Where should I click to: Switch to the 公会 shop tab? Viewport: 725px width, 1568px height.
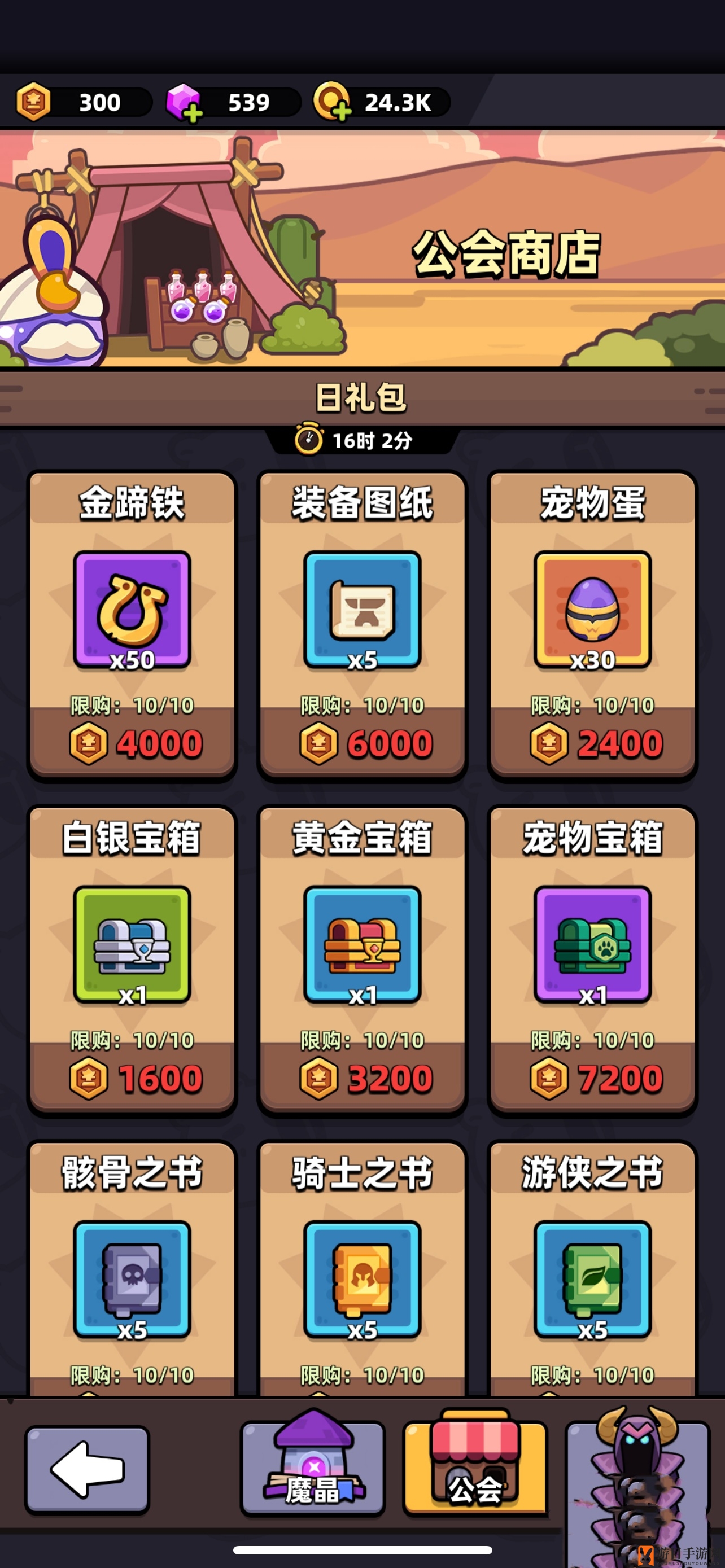(475, 1467)
